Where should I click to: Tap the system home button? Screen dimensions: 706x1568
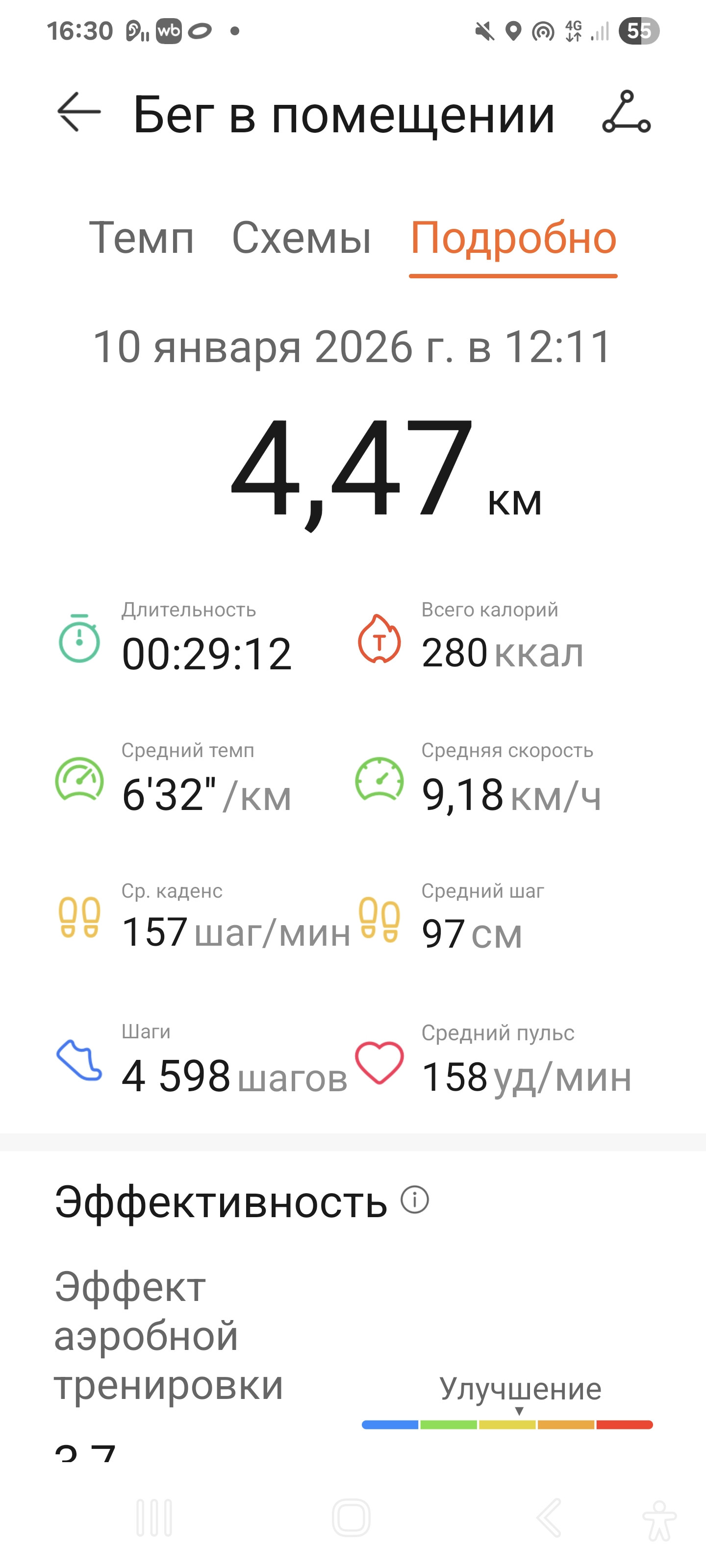click(x=352, y=1518)
